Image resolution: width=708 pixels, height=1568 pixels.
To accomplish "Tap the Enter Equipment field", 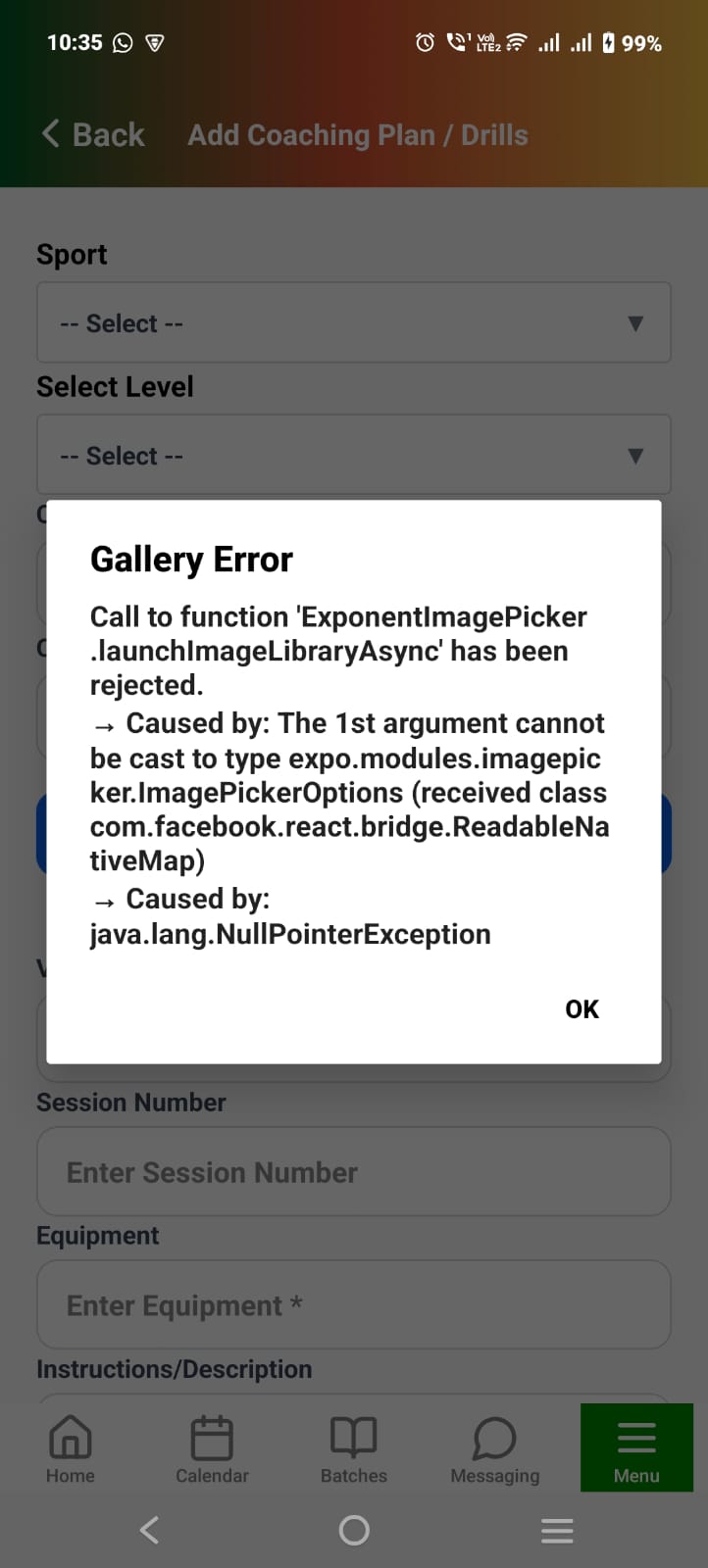I will 353,1305.
